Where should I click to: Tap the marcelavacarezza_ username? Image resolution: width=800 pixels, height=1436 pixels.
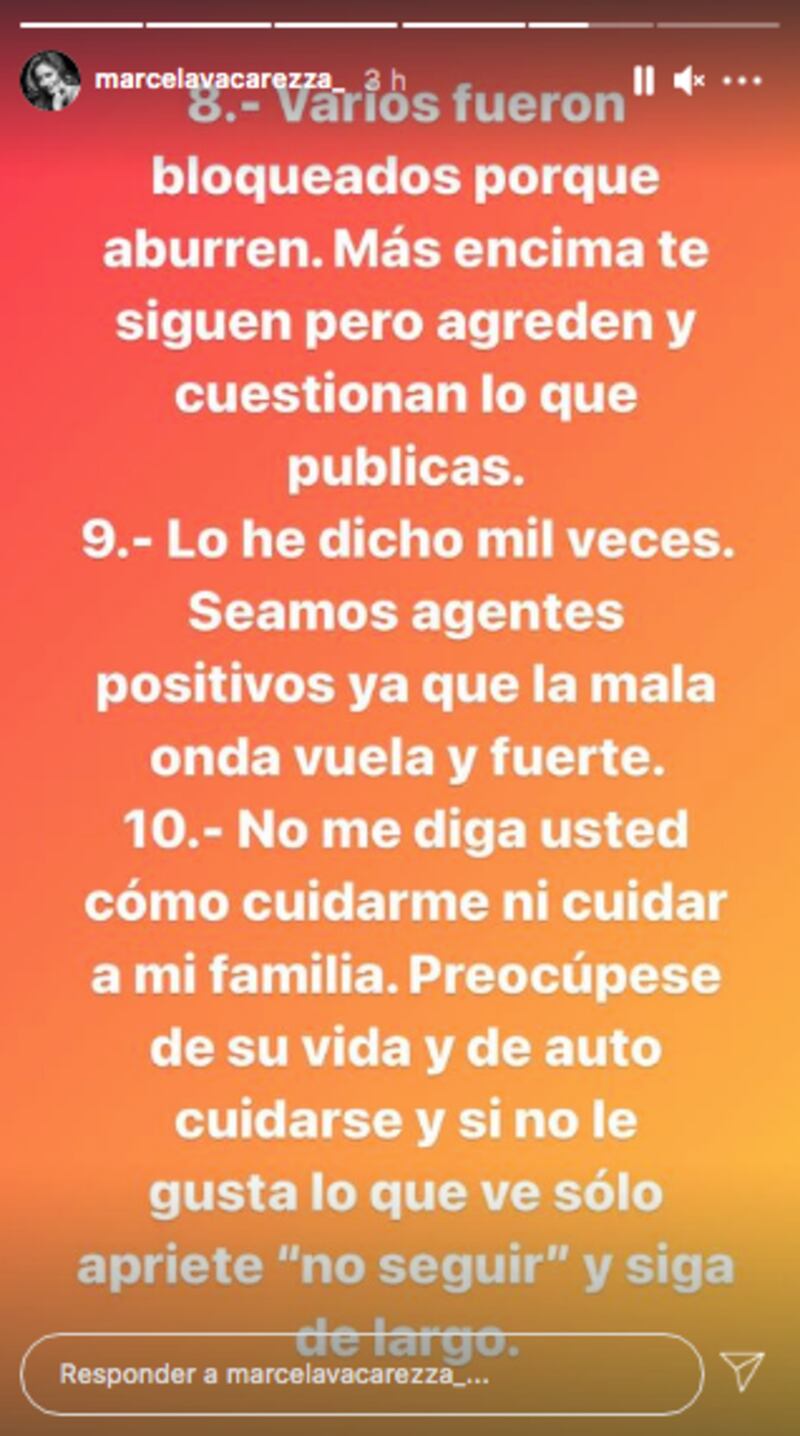coord(222,80)
